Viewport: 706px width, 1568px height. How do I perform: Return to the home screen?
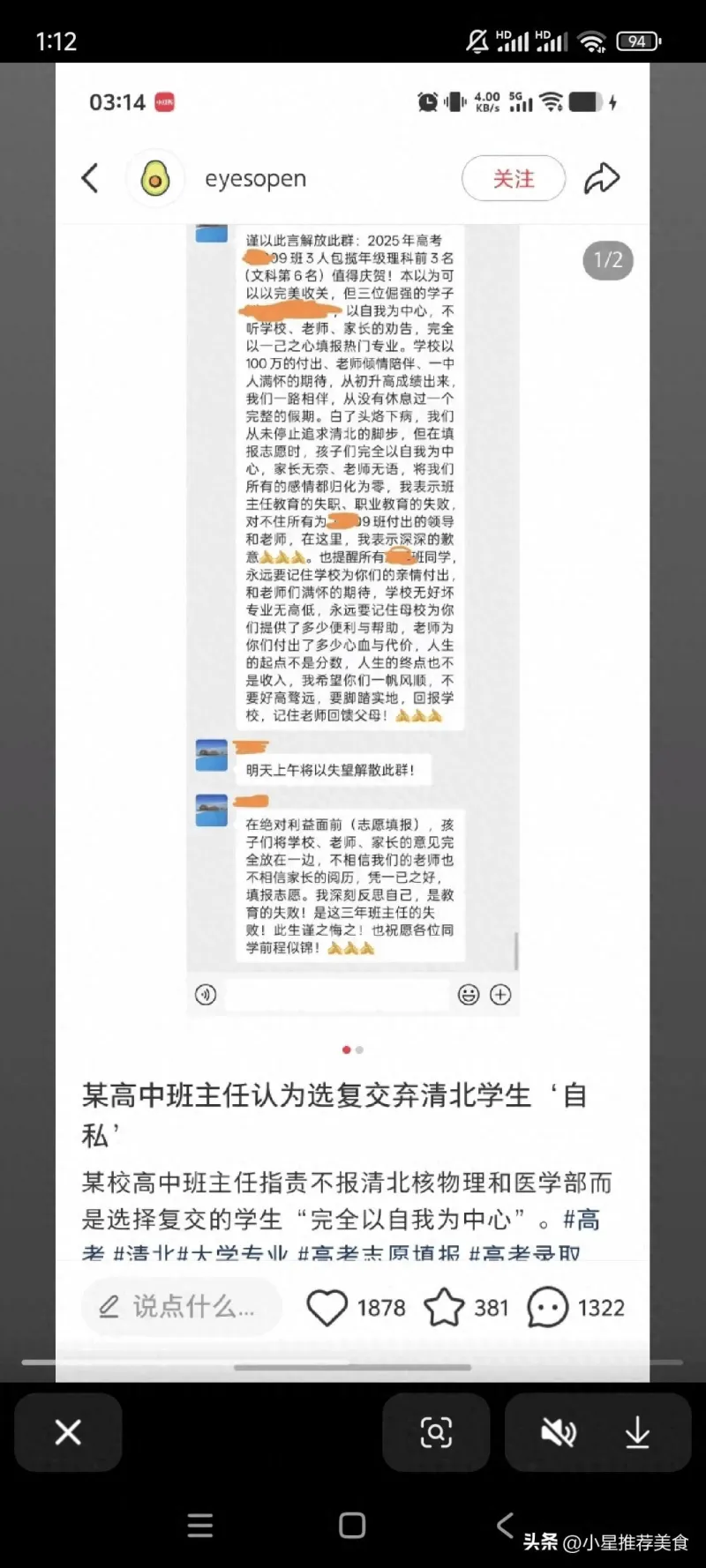coord(352,1526)
